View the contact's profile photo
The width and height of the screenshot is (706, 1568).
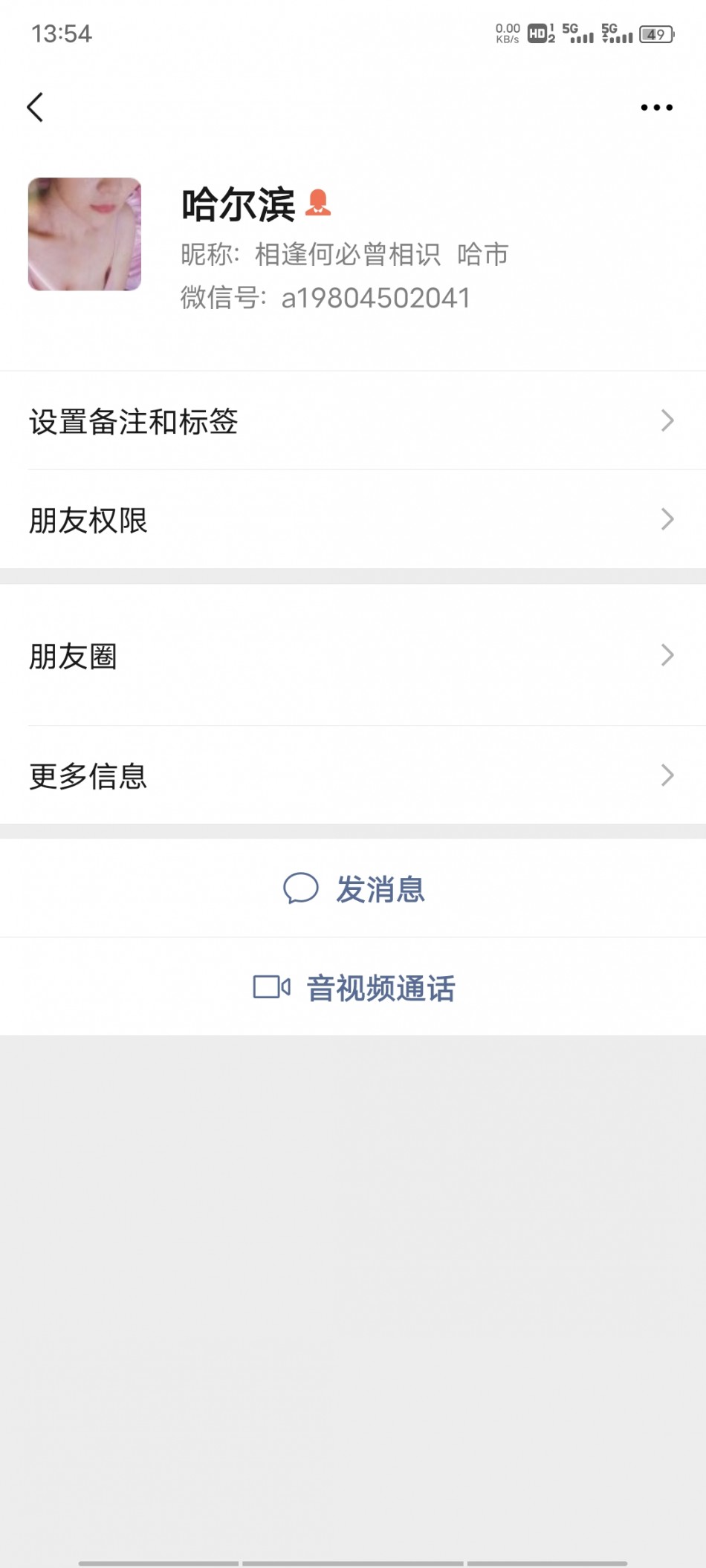[85, 234]
